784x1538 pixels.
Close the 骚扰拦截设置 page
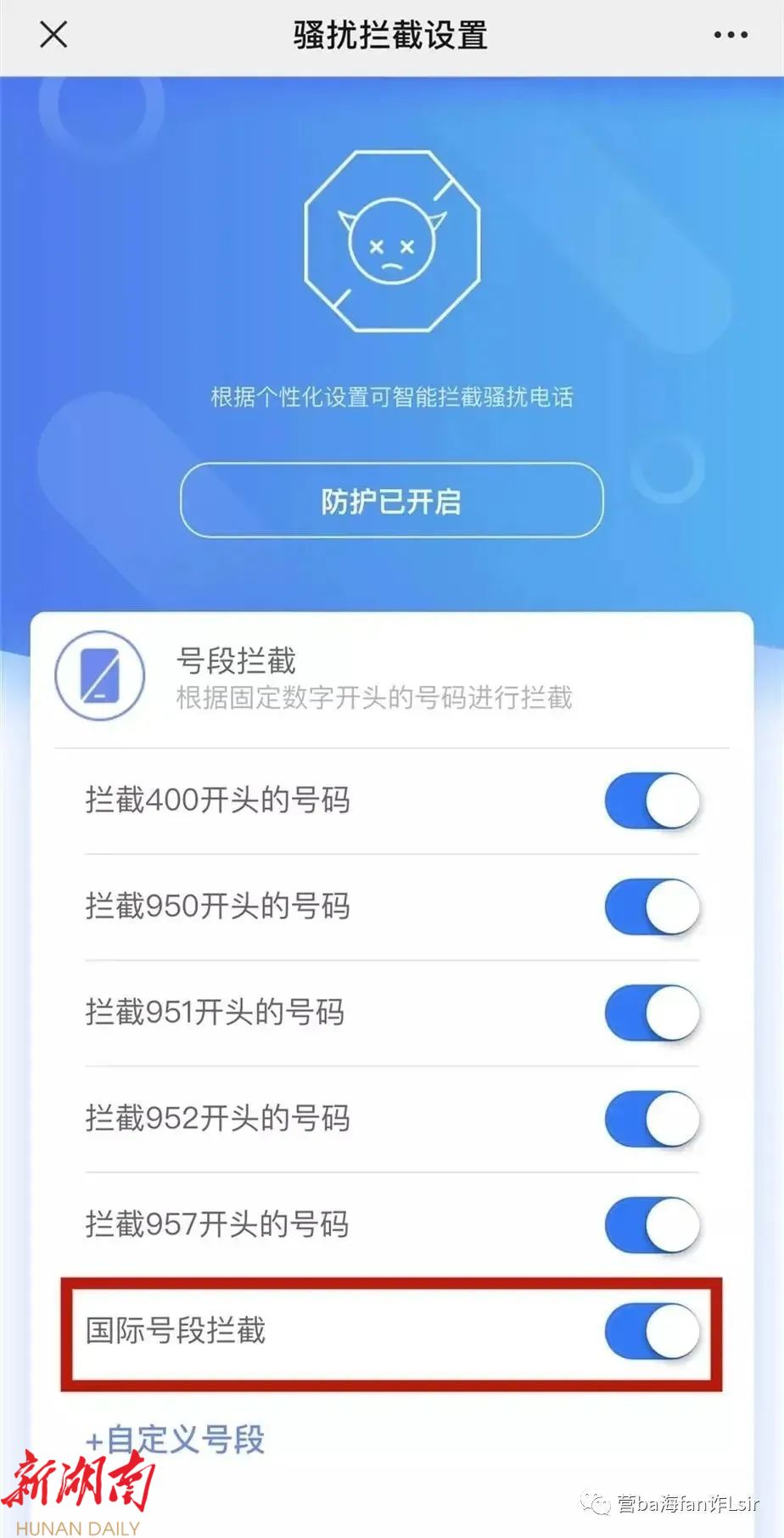tap(53, 35)
